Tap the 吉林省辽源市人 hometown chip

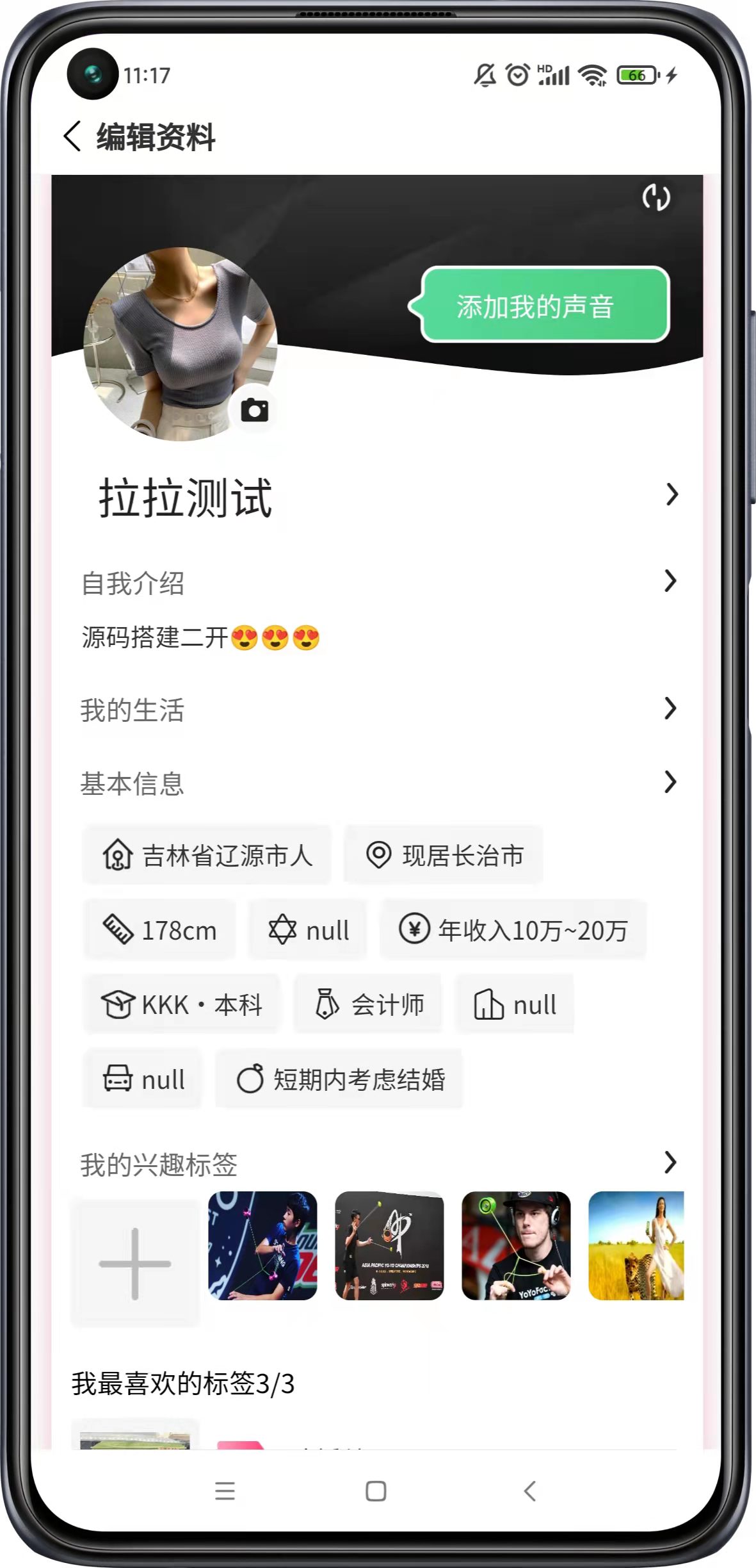click(x=207, y=856)
